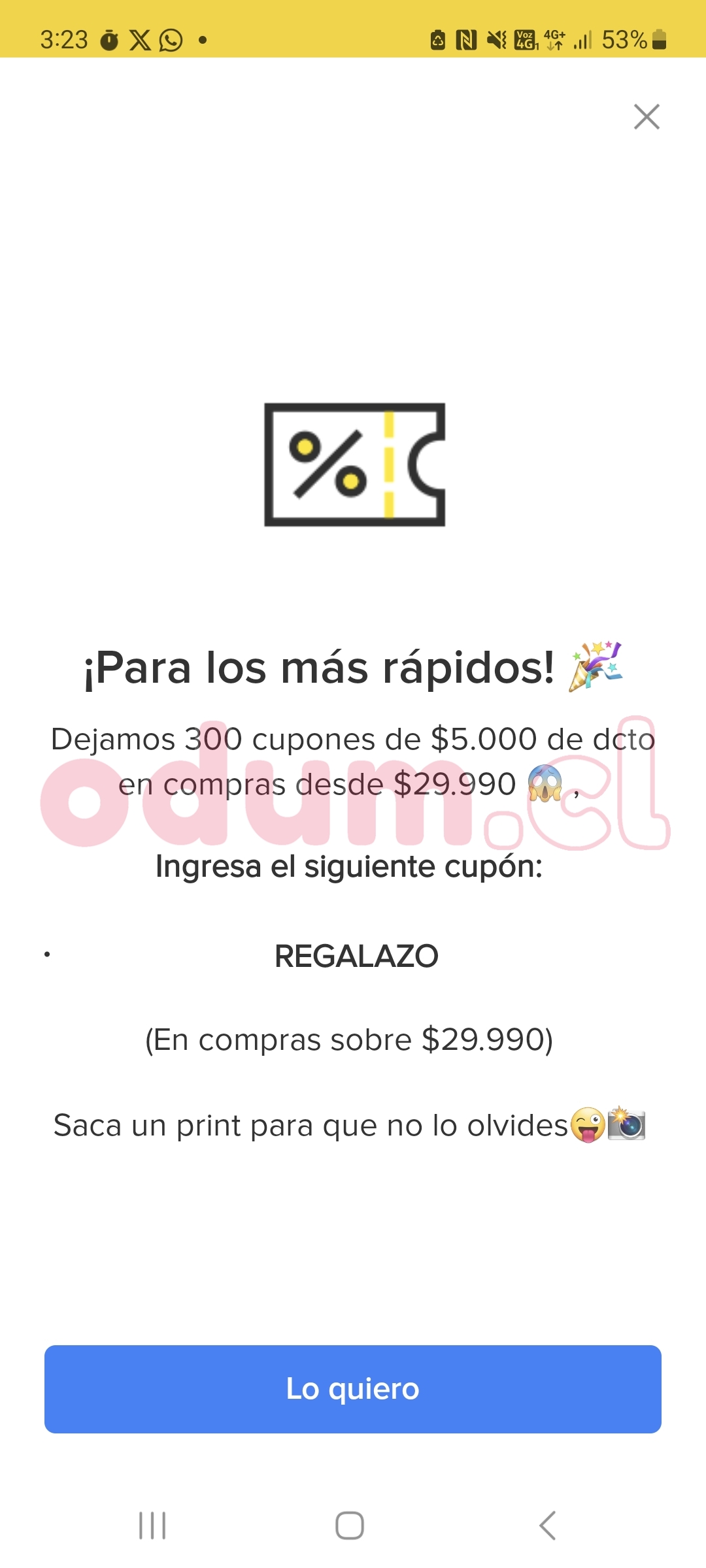
Task: Tap the NFC status icon
Action: click(466, 41)
